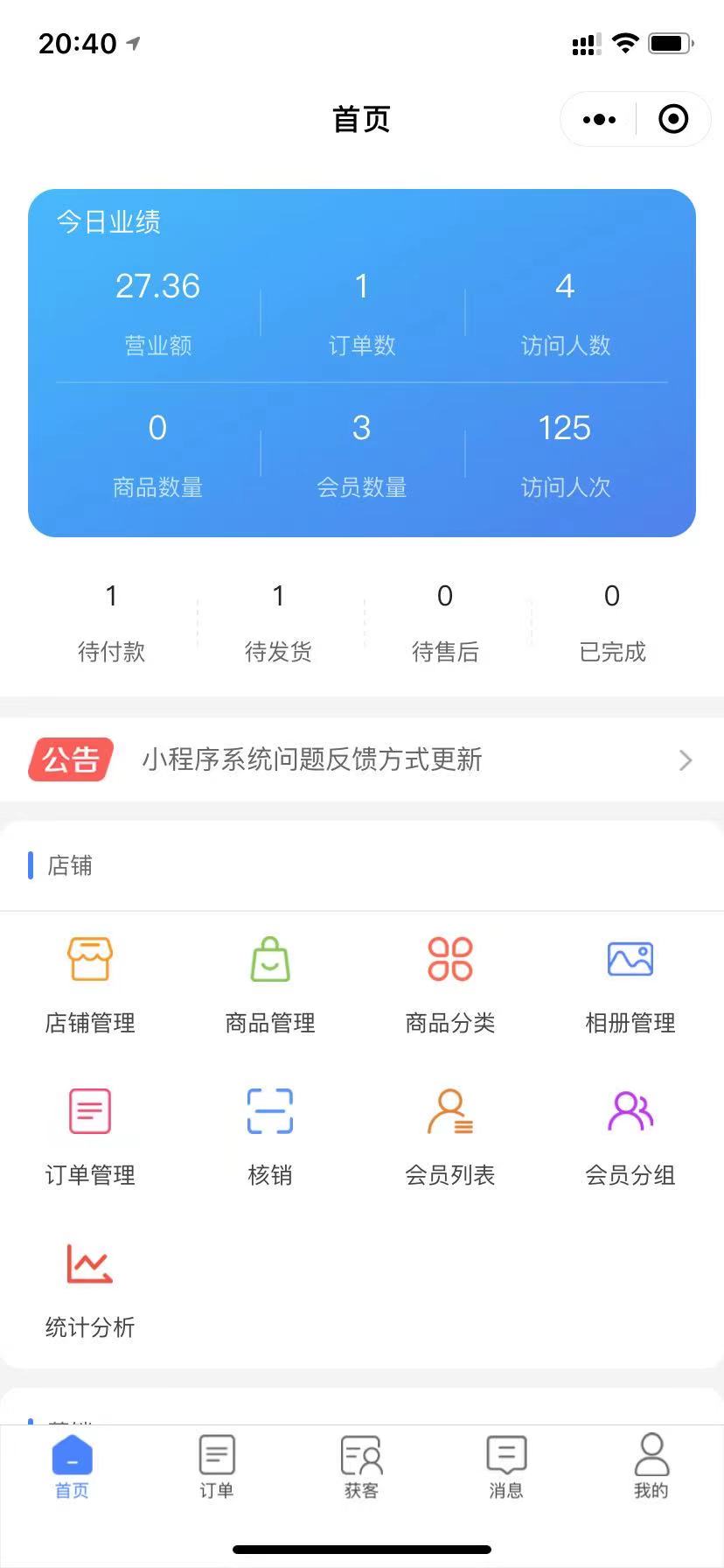View 统计分析 statistics analysis
724x1568 pixels.
(x=90, y=1290)
